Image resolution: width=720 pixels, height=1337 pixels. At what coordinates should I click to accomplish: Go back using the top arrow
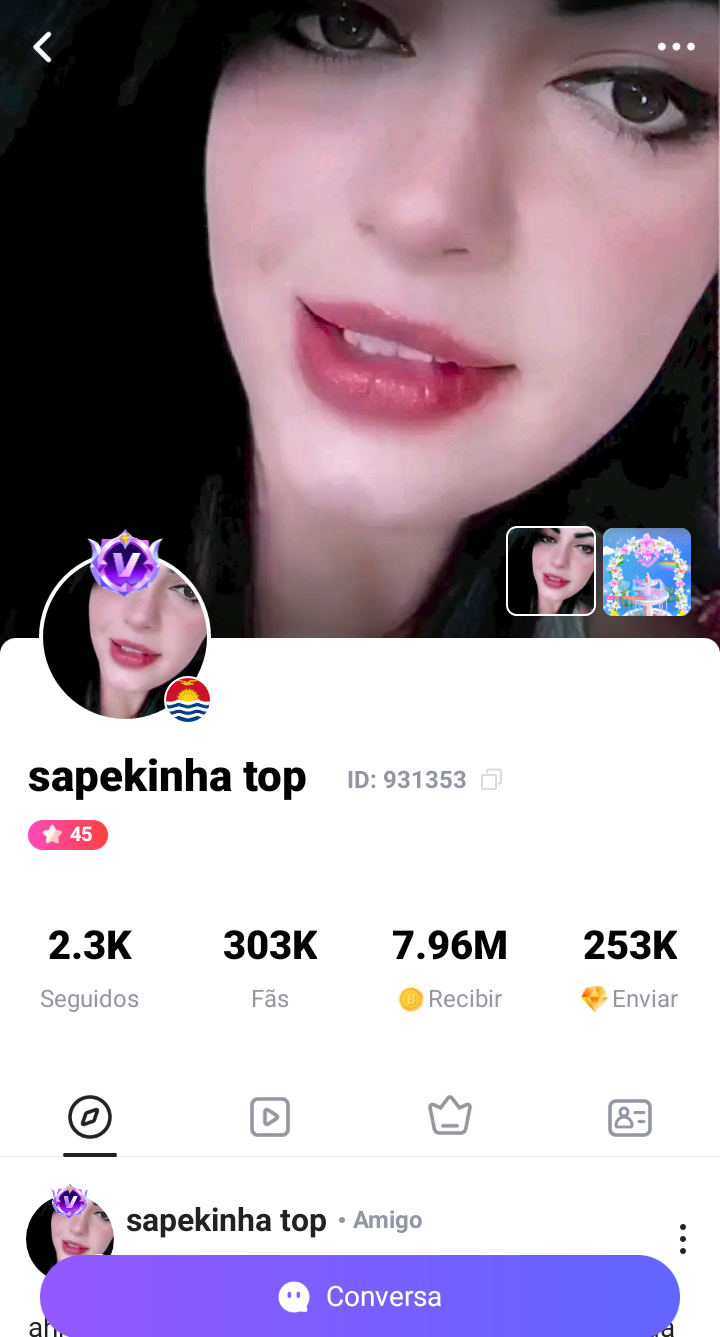[42, 47]
